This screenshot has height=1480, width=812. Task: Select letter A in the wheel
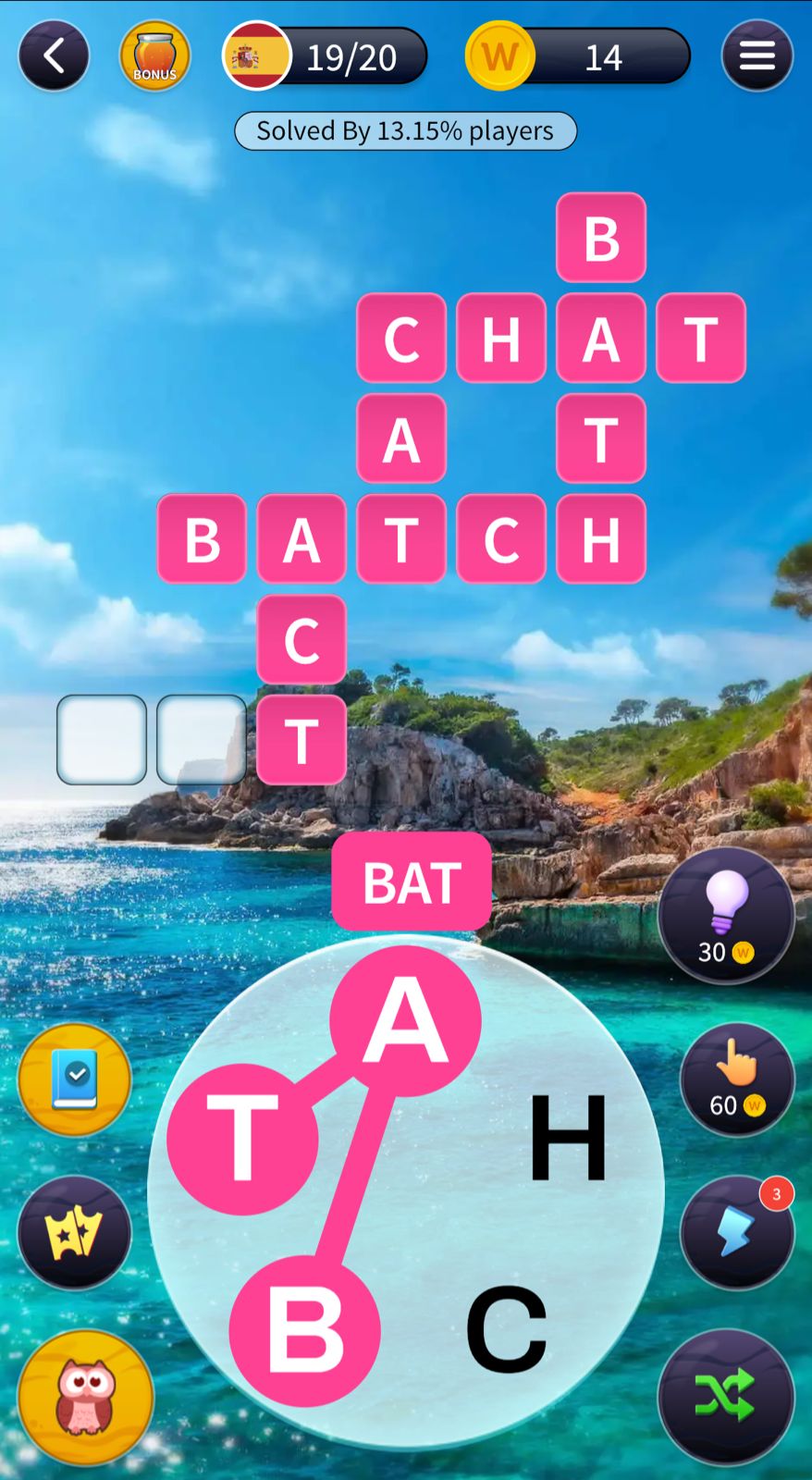tap(406, 1020)
